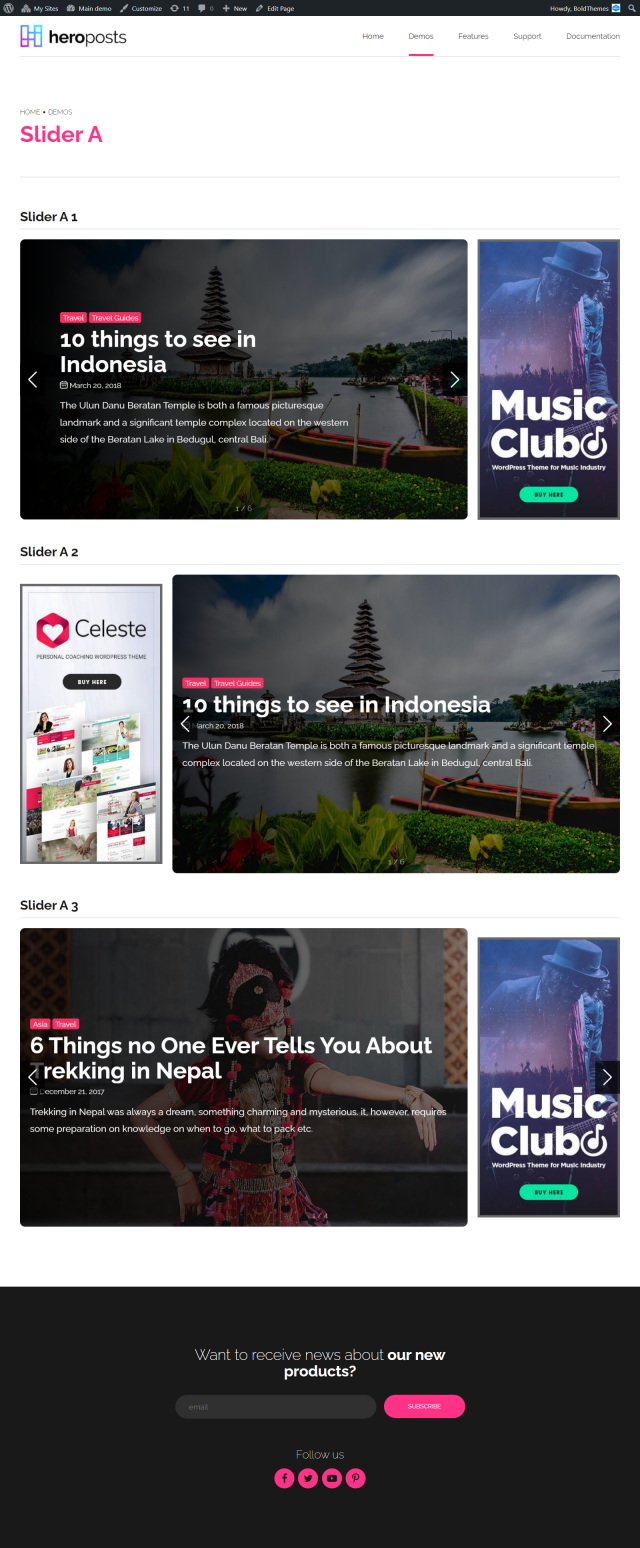Open Edit Page in the admin bar
The image size is (640, 1548).
(x=274, y=8)
